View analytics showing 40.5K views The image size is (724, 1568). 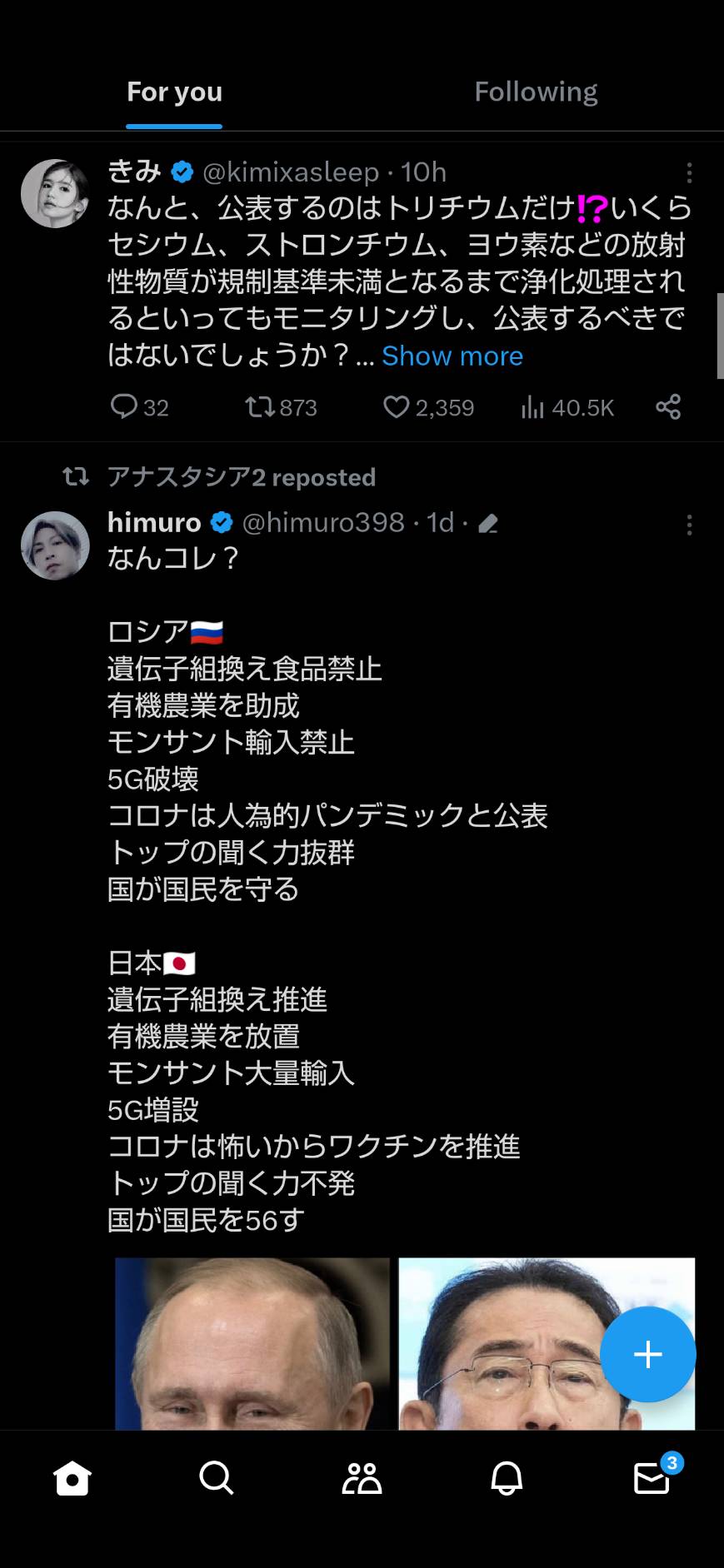pyautogui.click(x=567, y=407)
